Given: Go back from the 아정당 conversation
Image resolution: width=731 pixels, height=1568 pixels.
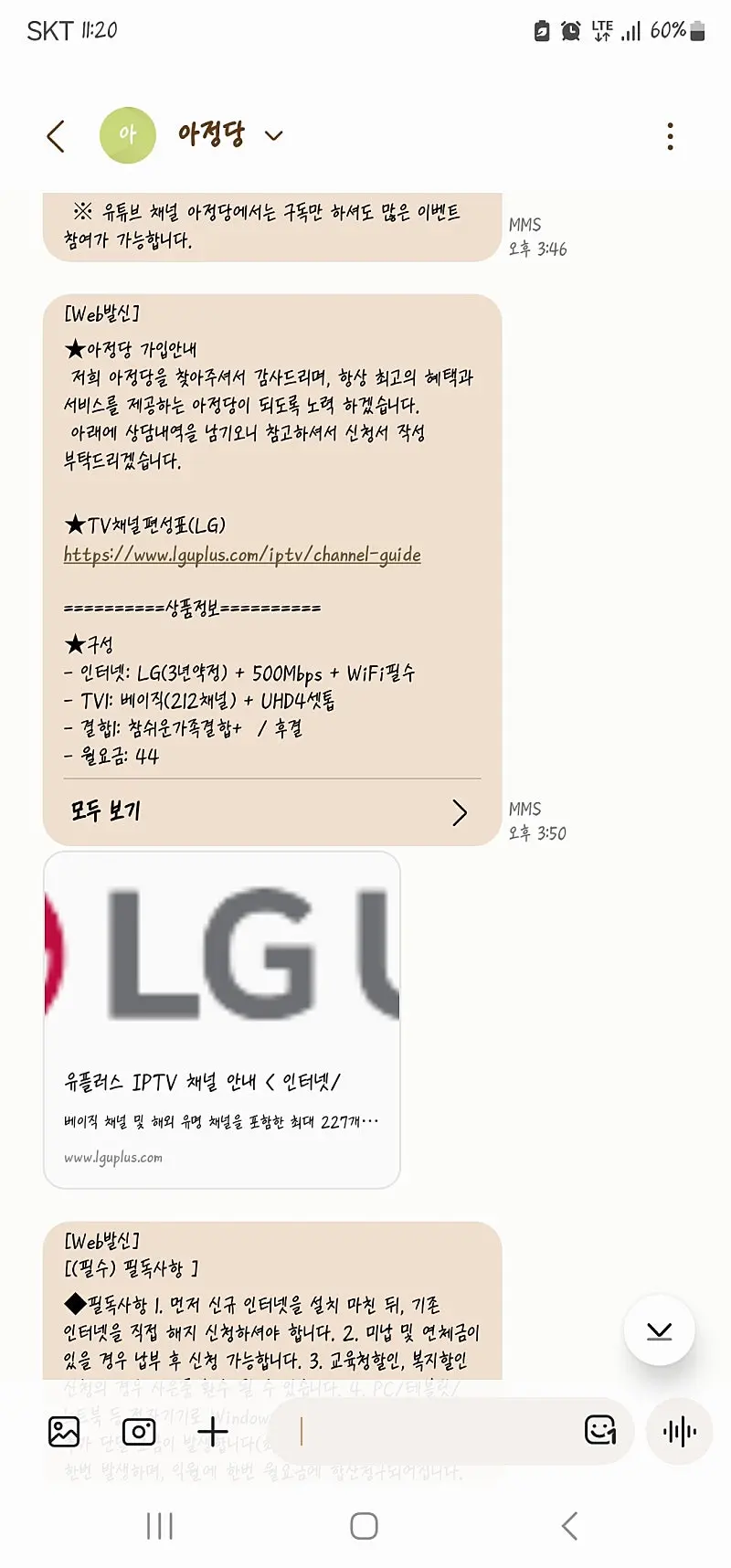Looking at the screenshot, I should [x=56, y=137].
